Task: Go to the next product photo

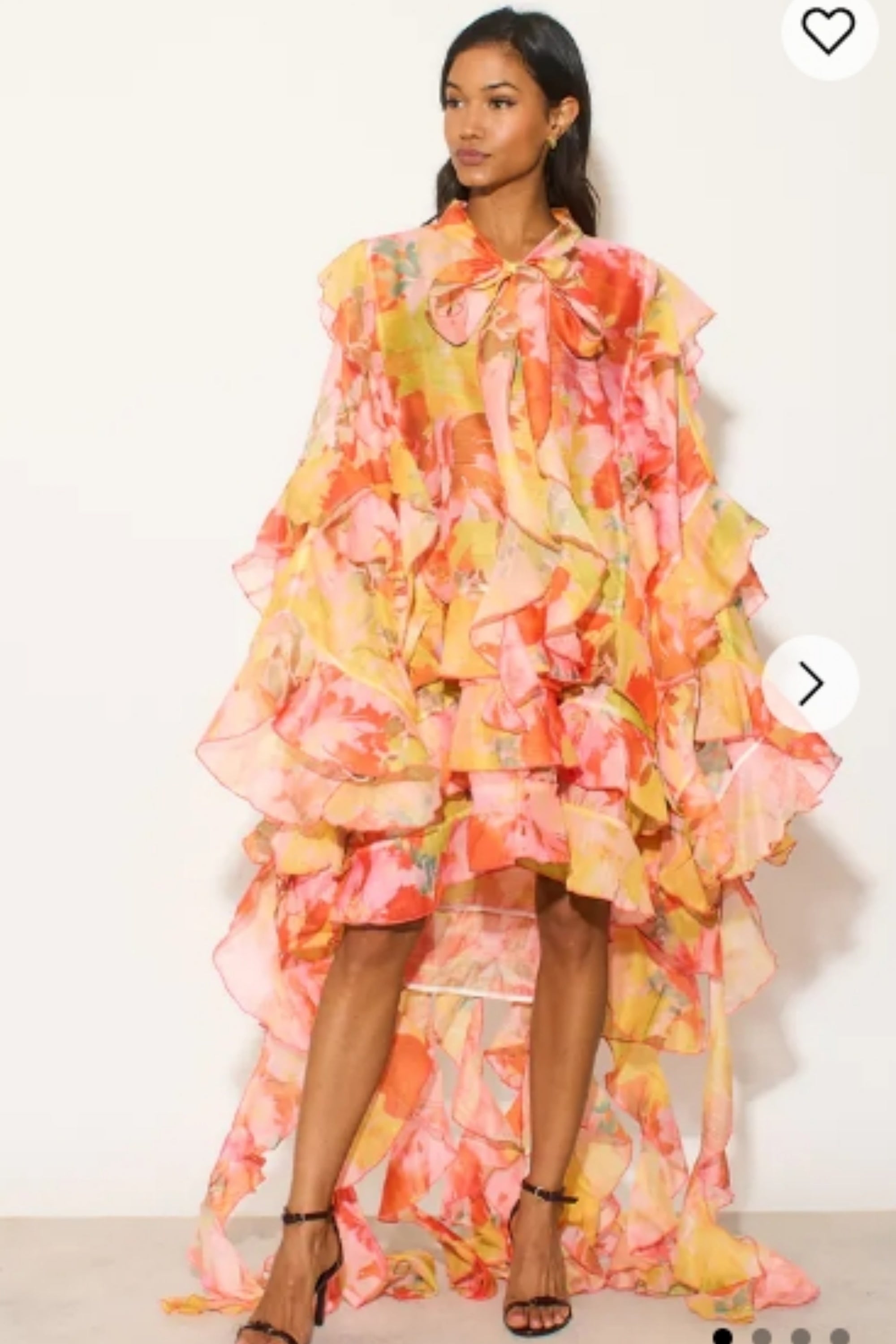Action: 810,684
